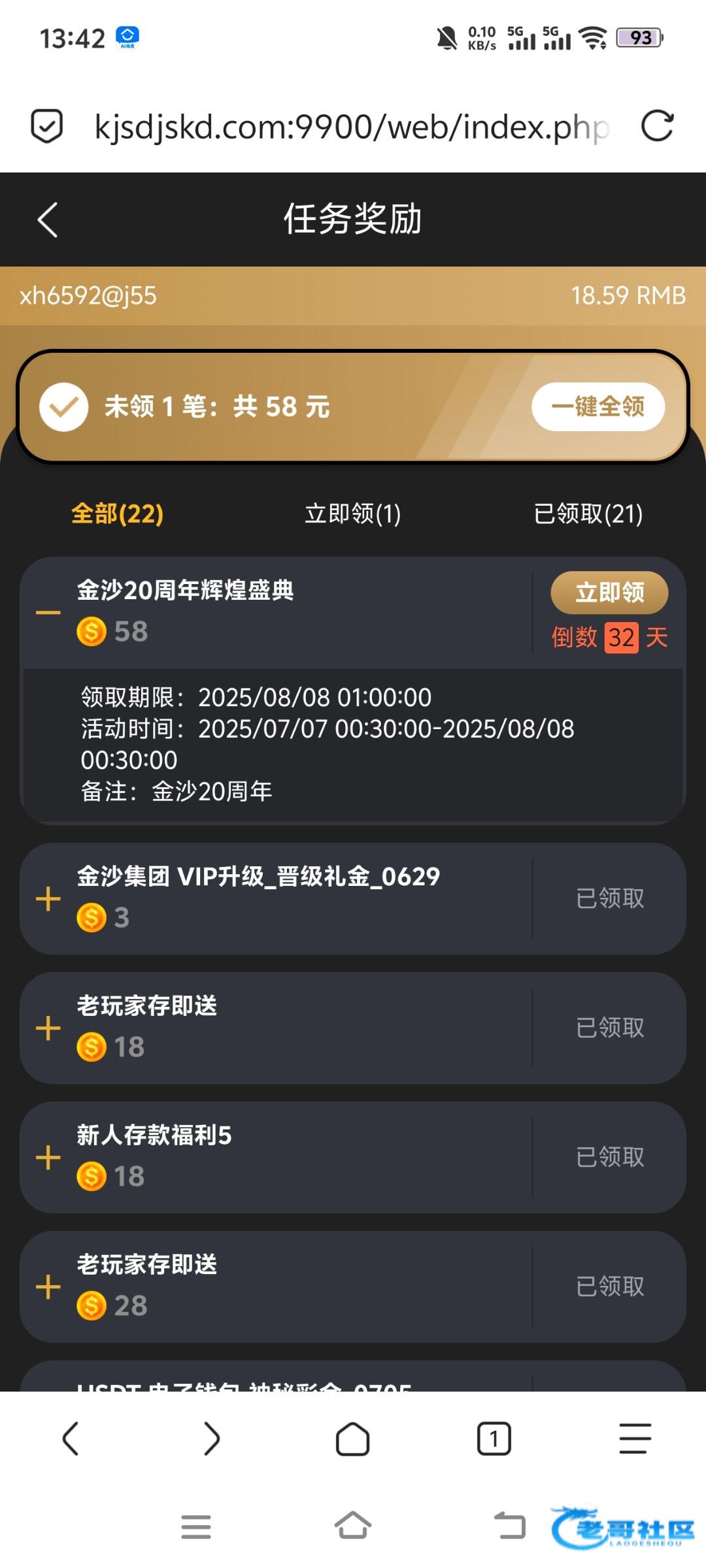The height and width of the screenshot is (1568, 706).
Task: Go to the phone's home screen
Action: coord(353,1526)
